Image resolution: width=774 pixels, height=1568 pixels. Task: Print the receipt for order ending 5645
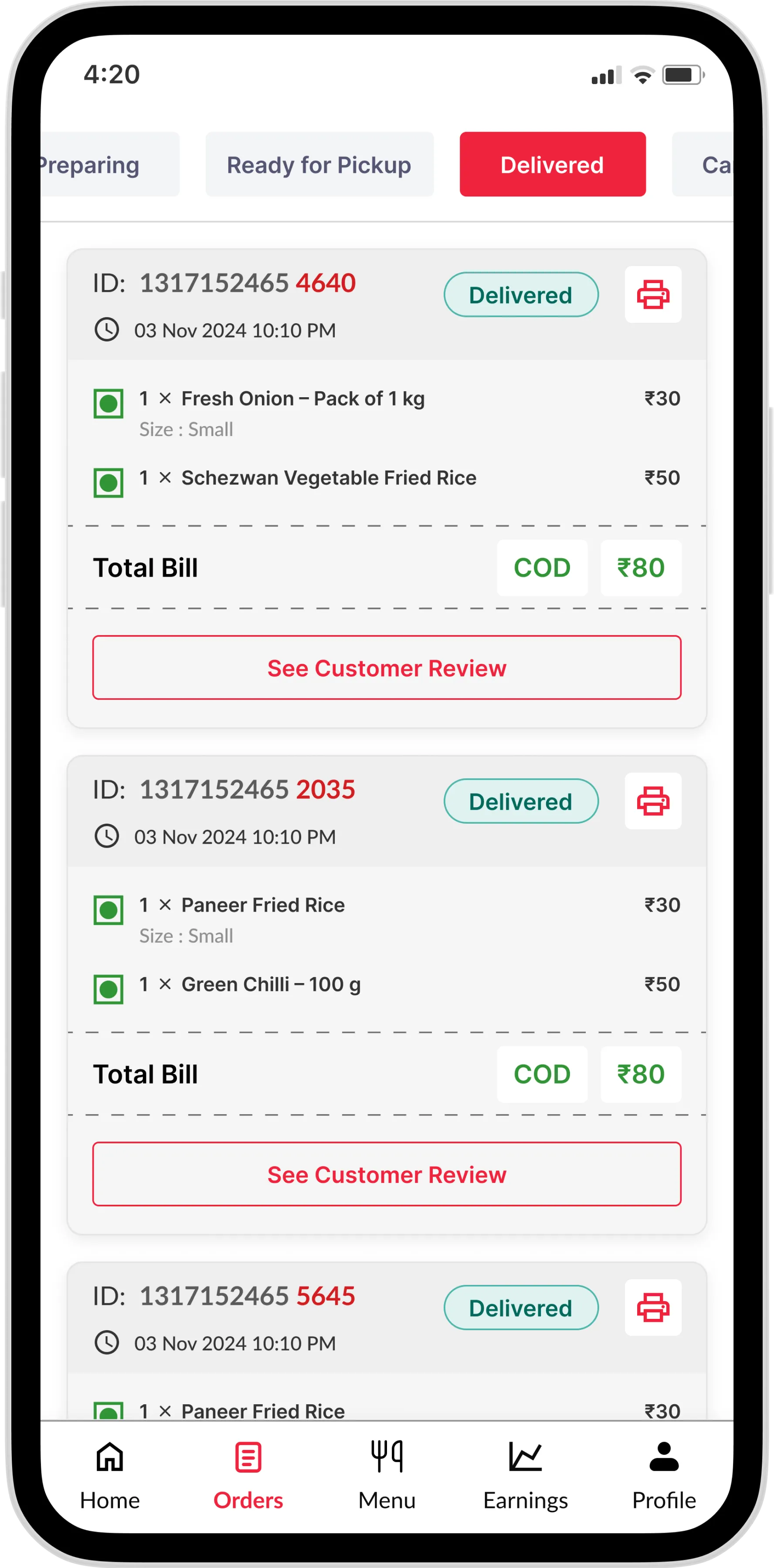pyautogui.click(x=653, y=1308)
